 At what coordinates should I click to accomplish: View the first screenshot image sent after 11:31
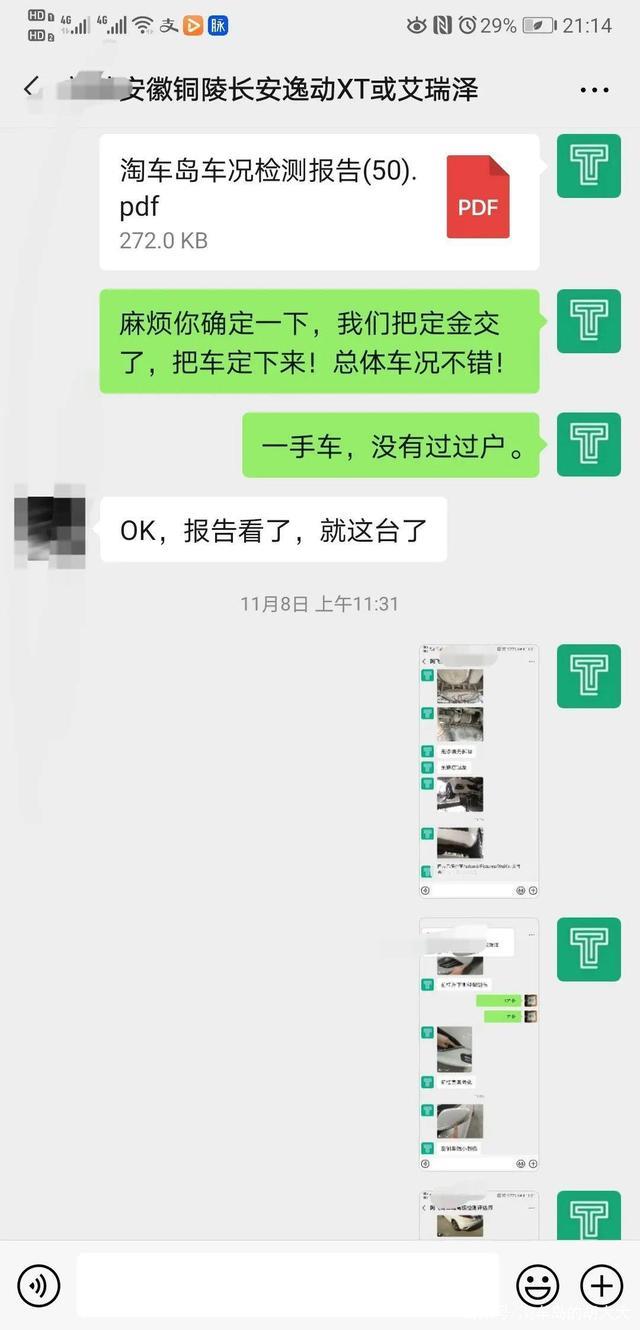[x=479, y=771]
